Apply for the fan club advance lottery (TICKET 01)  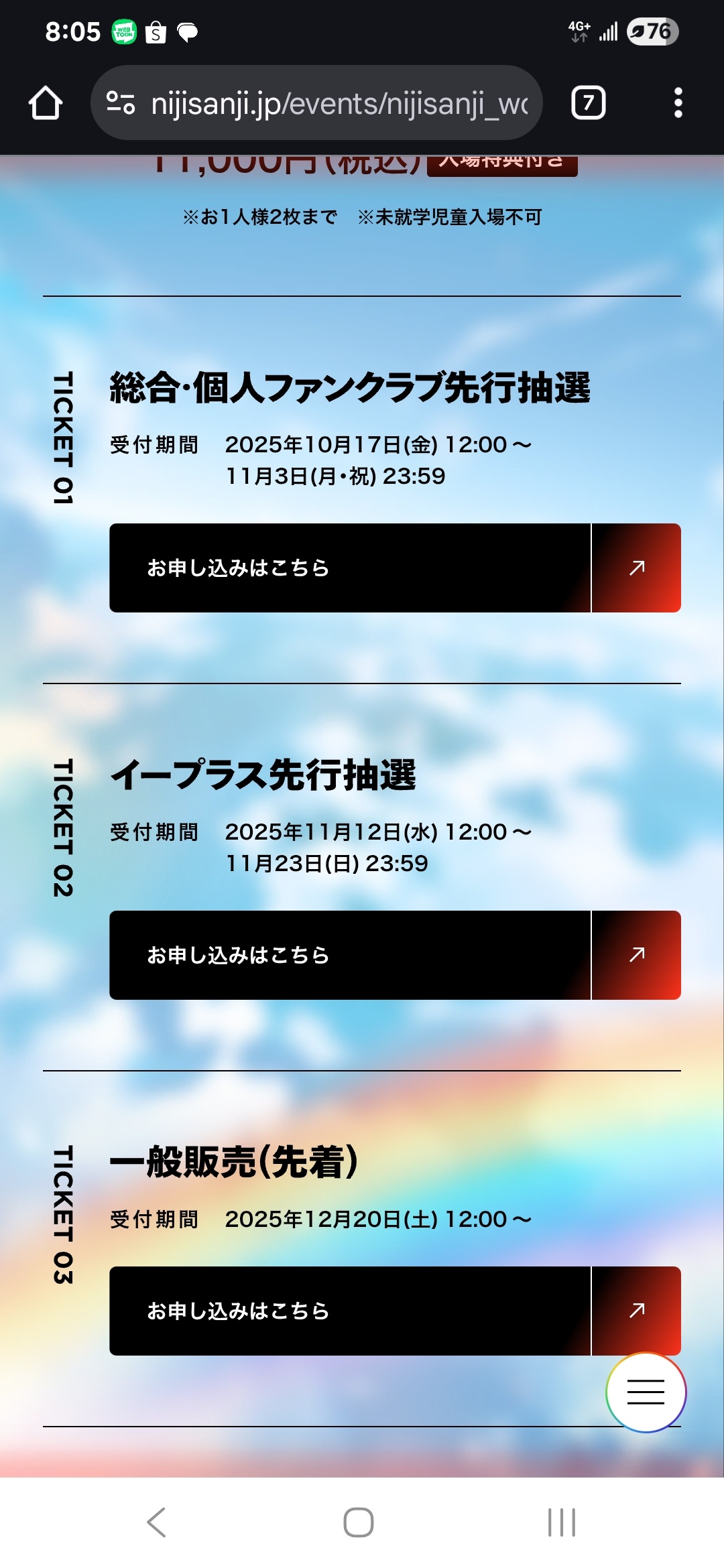click(394, 568)
